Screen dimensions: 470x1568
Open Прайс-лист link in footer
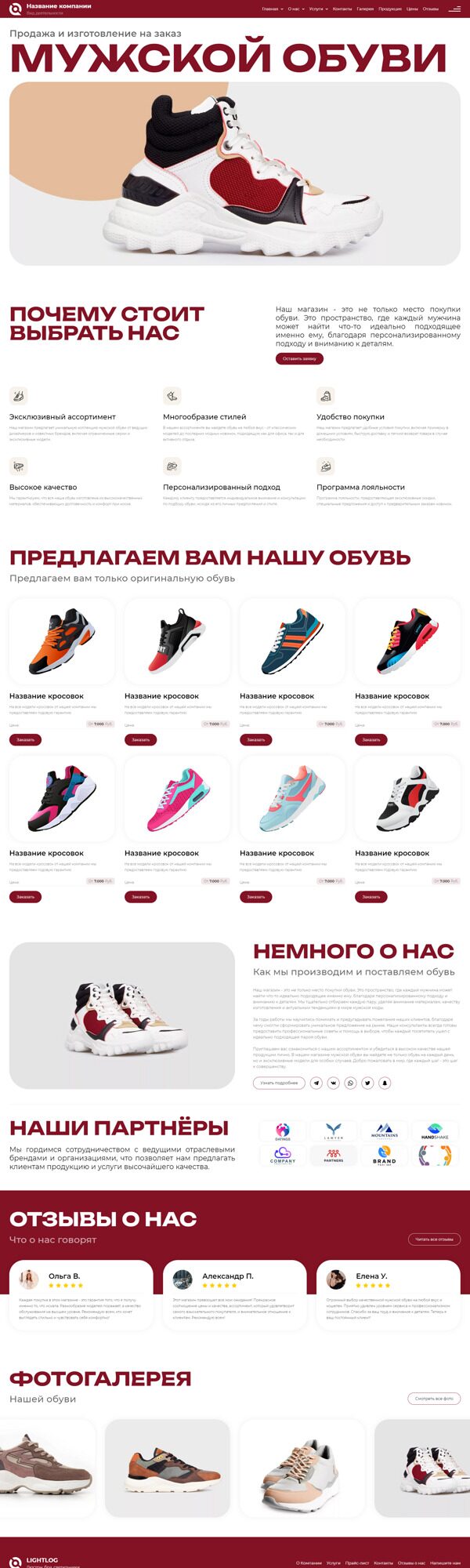[x=357, y=1563]
